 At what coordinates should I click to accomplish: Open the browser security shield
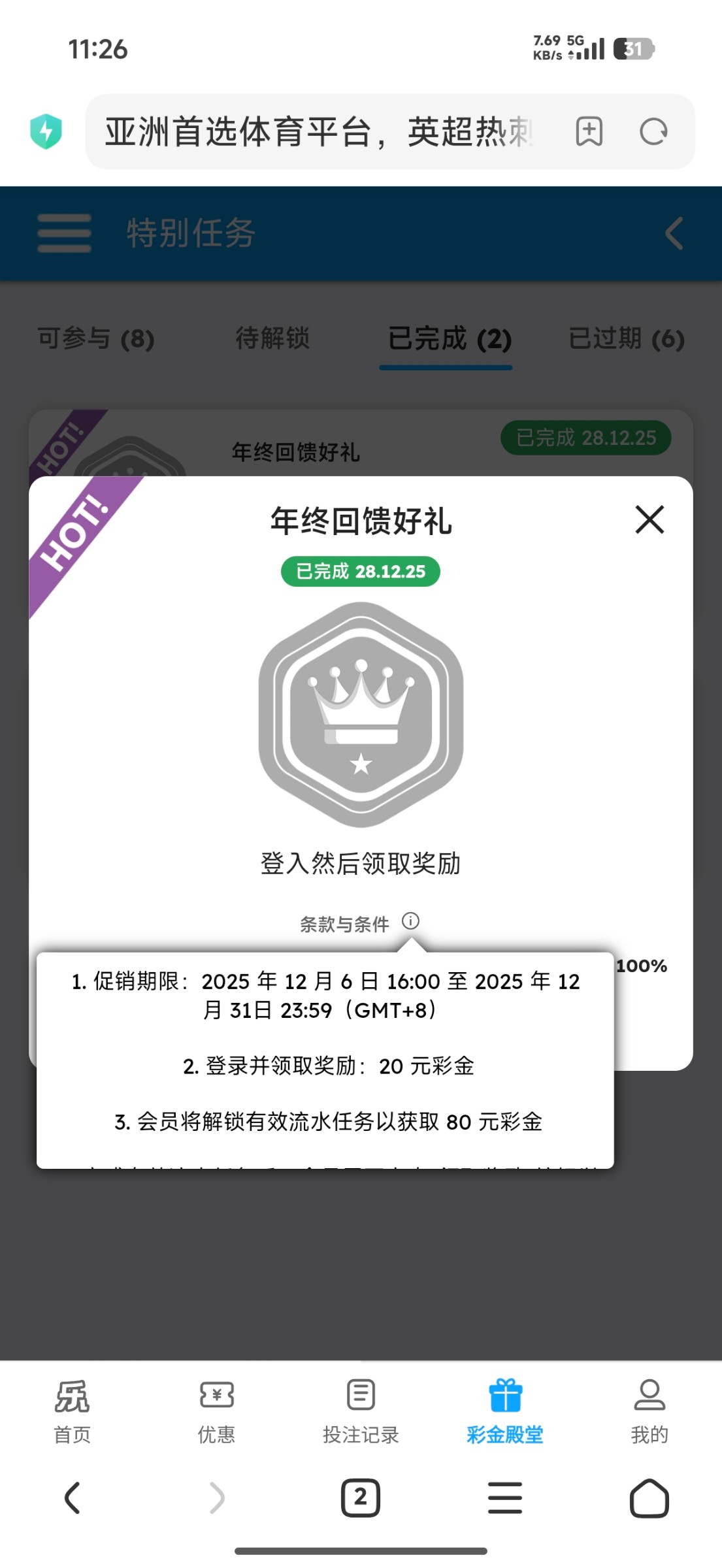[x=46, y=132]
